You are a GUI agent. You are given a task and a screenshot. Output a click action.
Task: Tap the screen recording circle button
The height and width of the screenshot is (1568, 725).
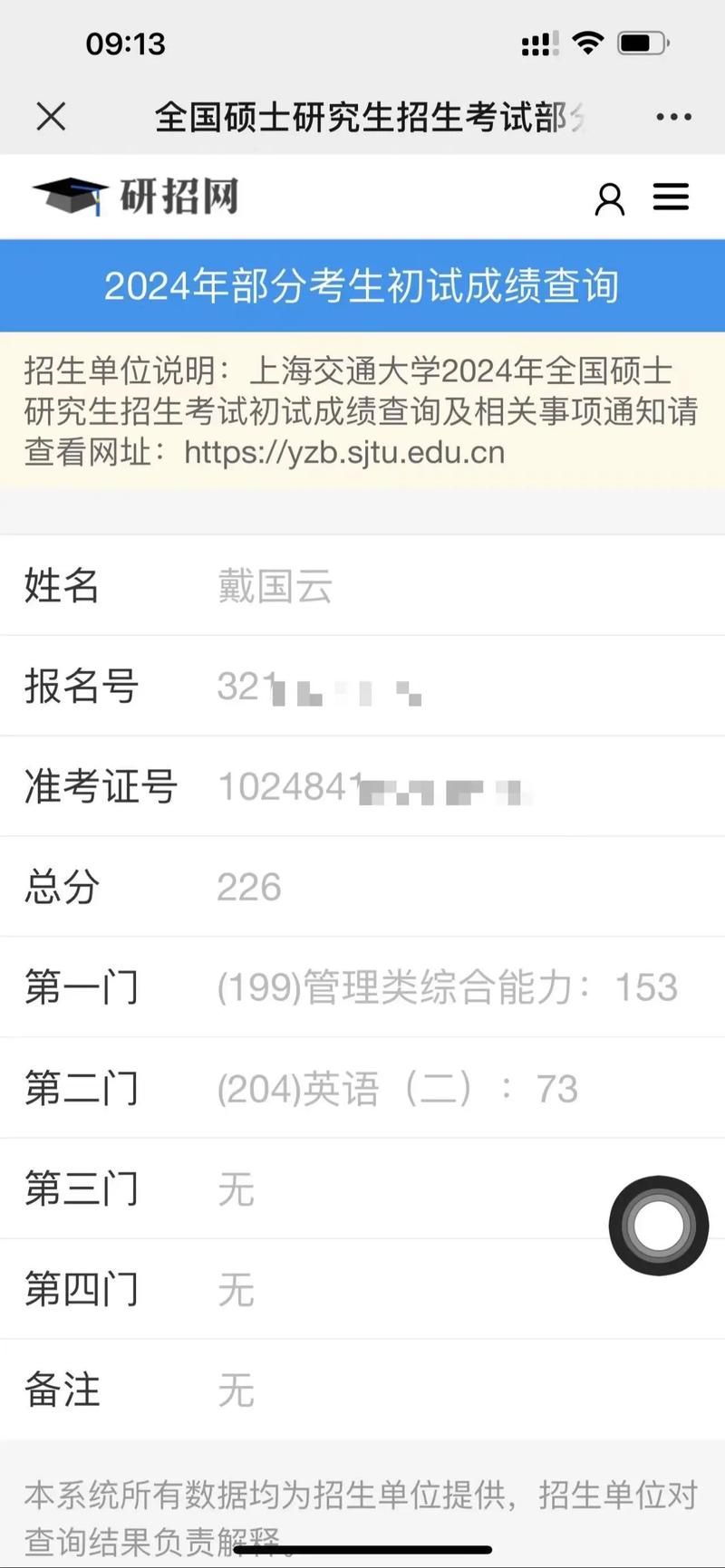point(659,1226)
